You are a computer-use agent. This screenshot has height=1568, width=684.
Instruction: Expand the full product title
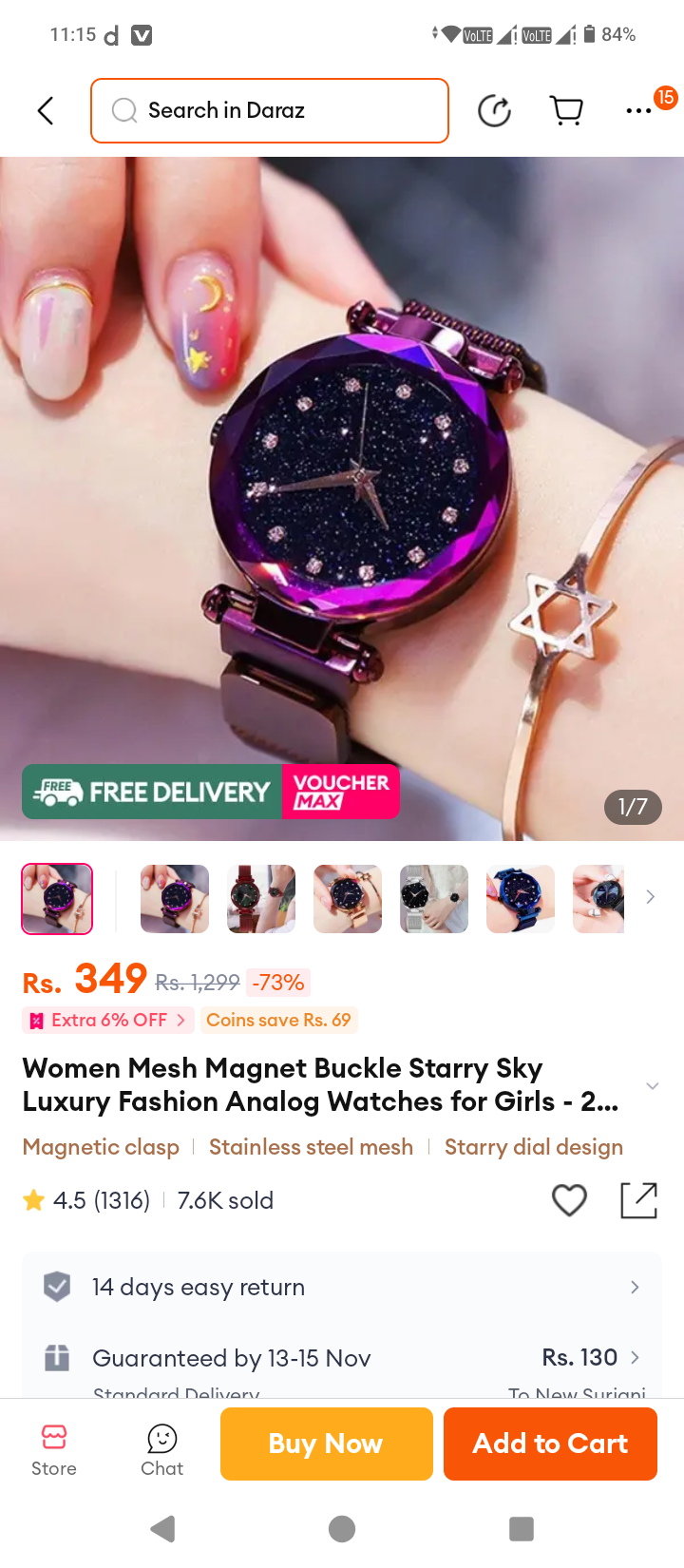click(x=653, y=1085)
